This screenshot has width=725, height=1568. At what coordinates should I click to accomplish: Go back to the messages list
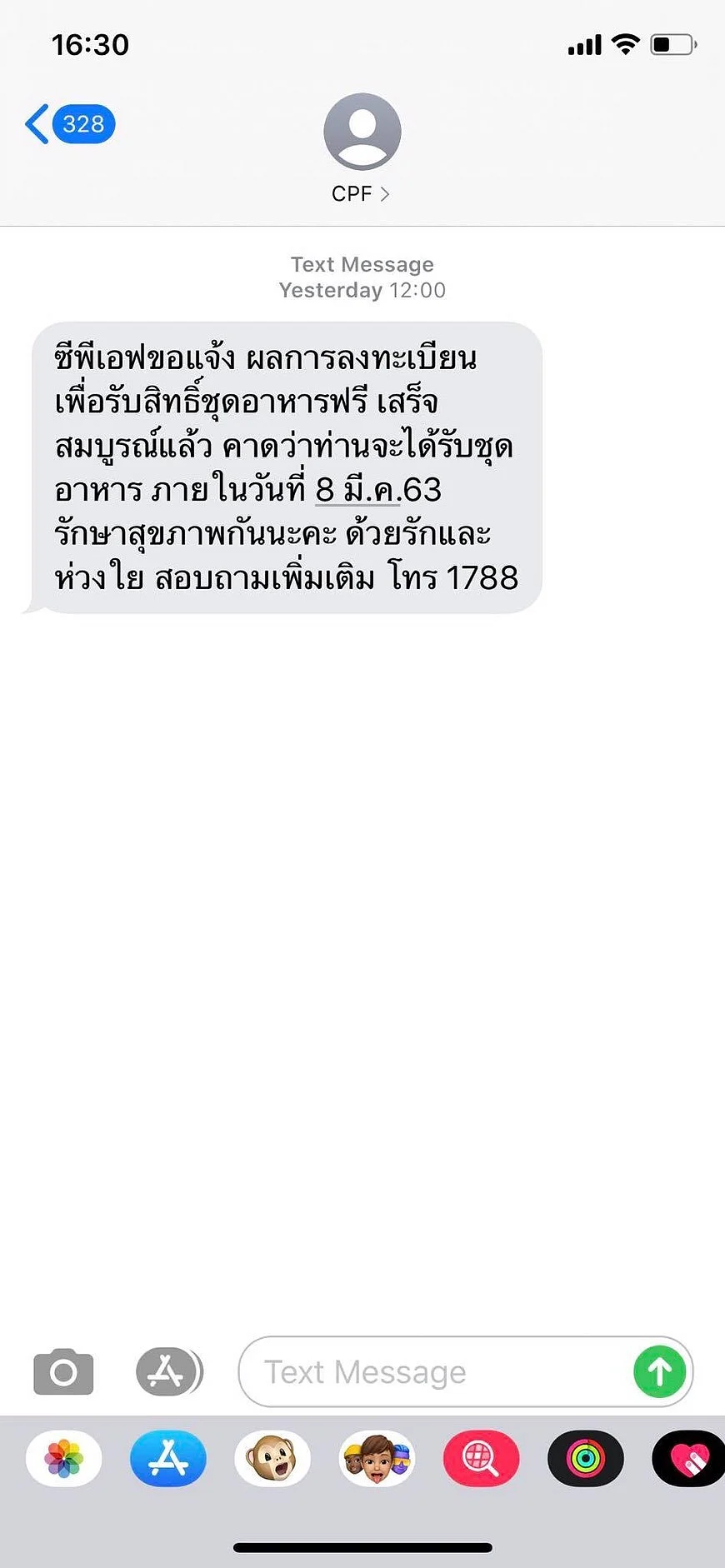pyautogui.click(x=70, y=124)
